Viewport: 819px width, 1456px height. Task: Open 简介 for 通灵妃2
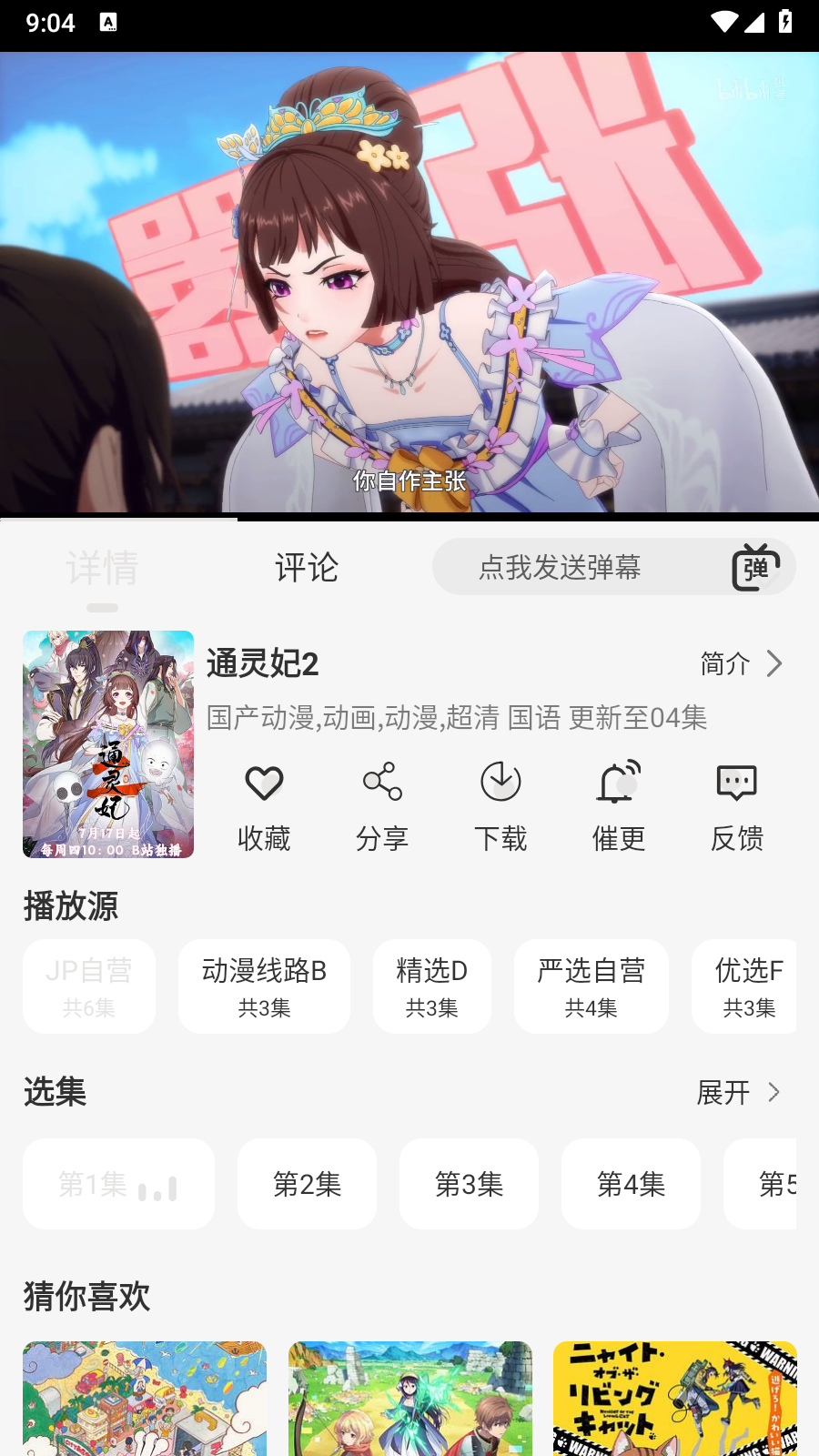(x=741, y=663)
